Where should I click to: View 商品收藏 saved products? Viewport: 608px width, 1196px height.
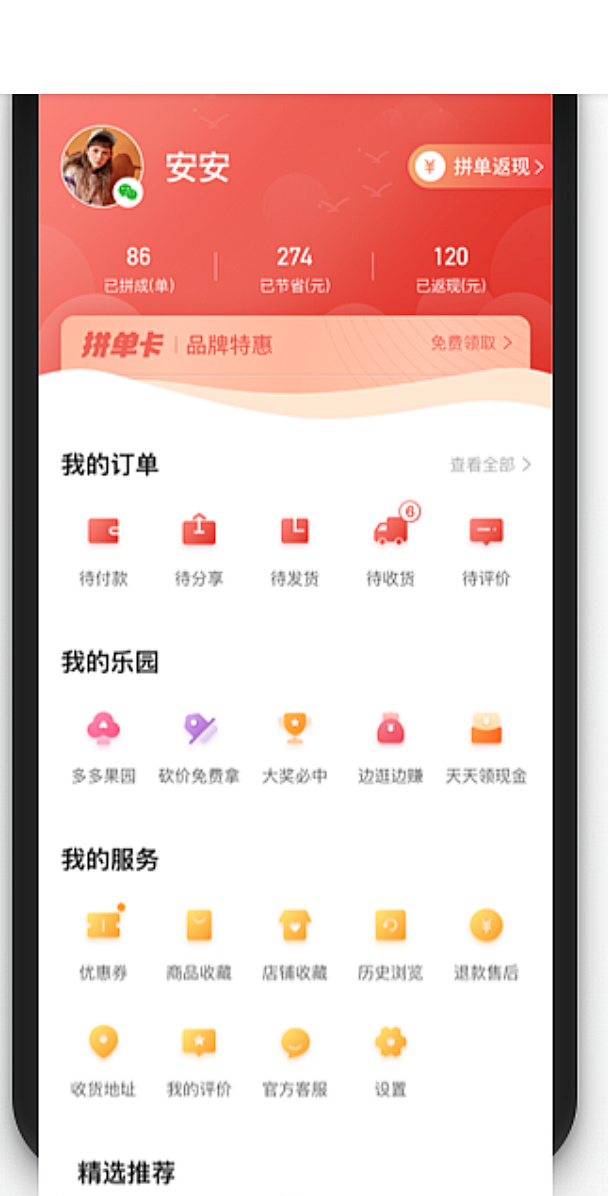199,944
